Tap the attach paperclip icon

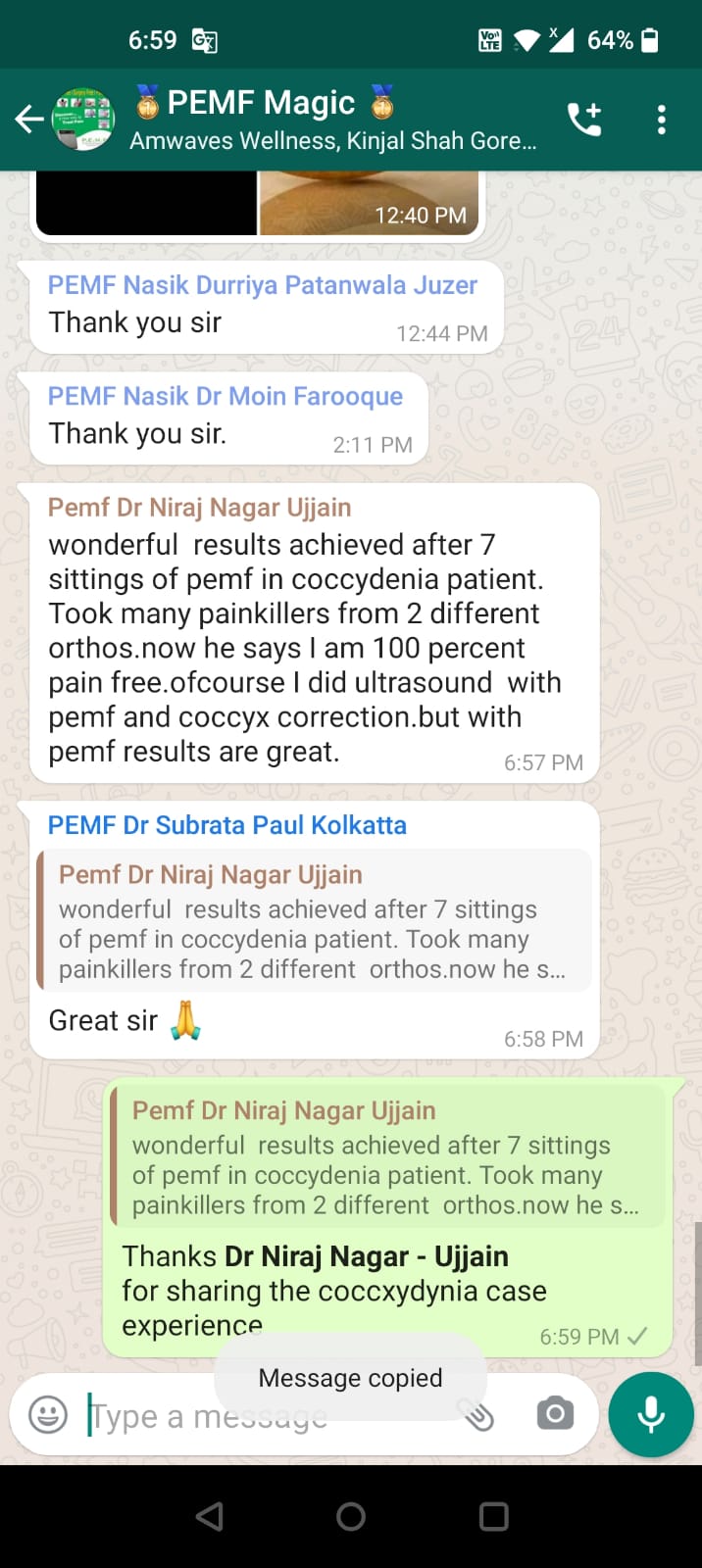[x=479, y=1415]
